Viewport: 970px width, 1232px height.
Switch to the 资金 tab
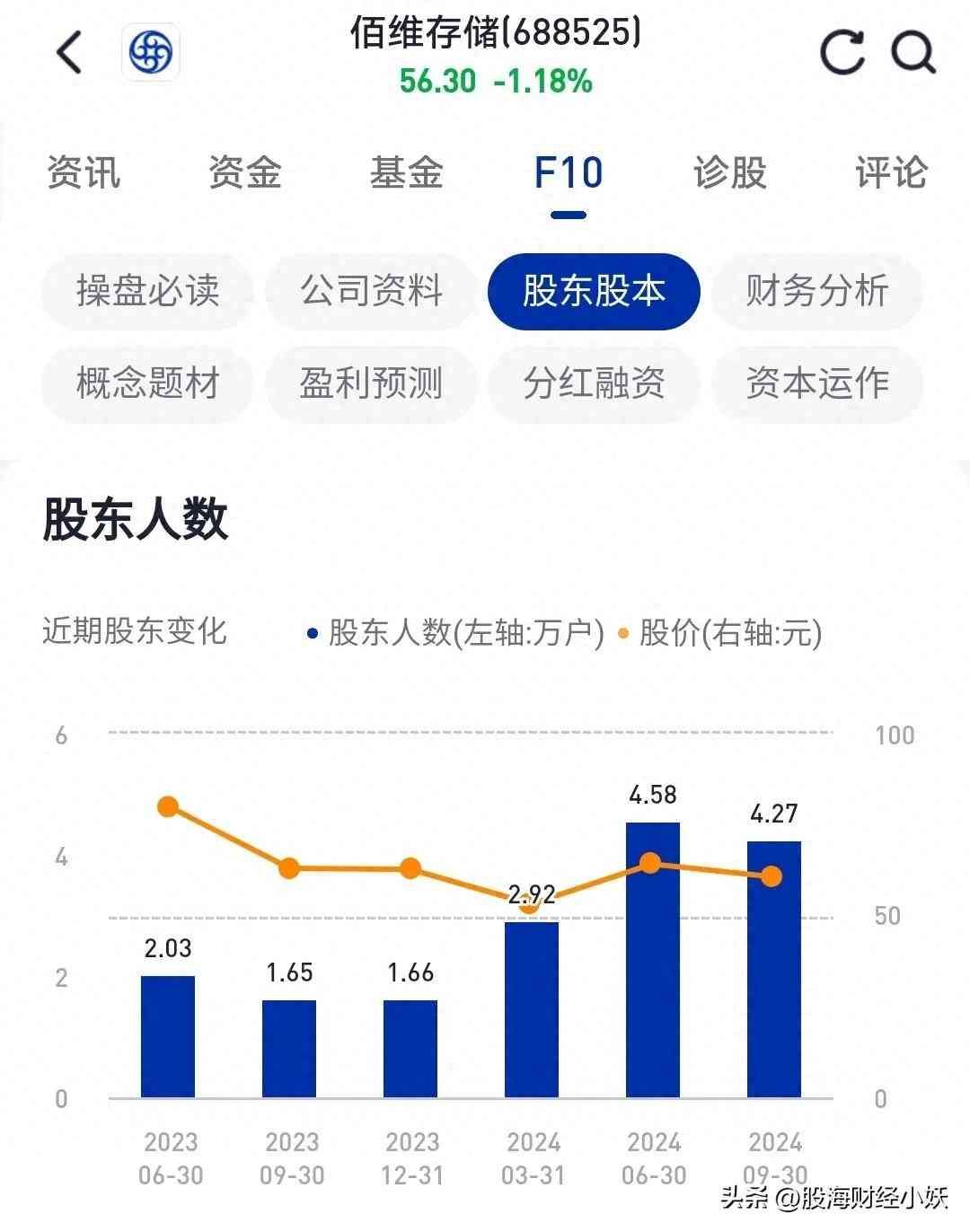(245, 172)
